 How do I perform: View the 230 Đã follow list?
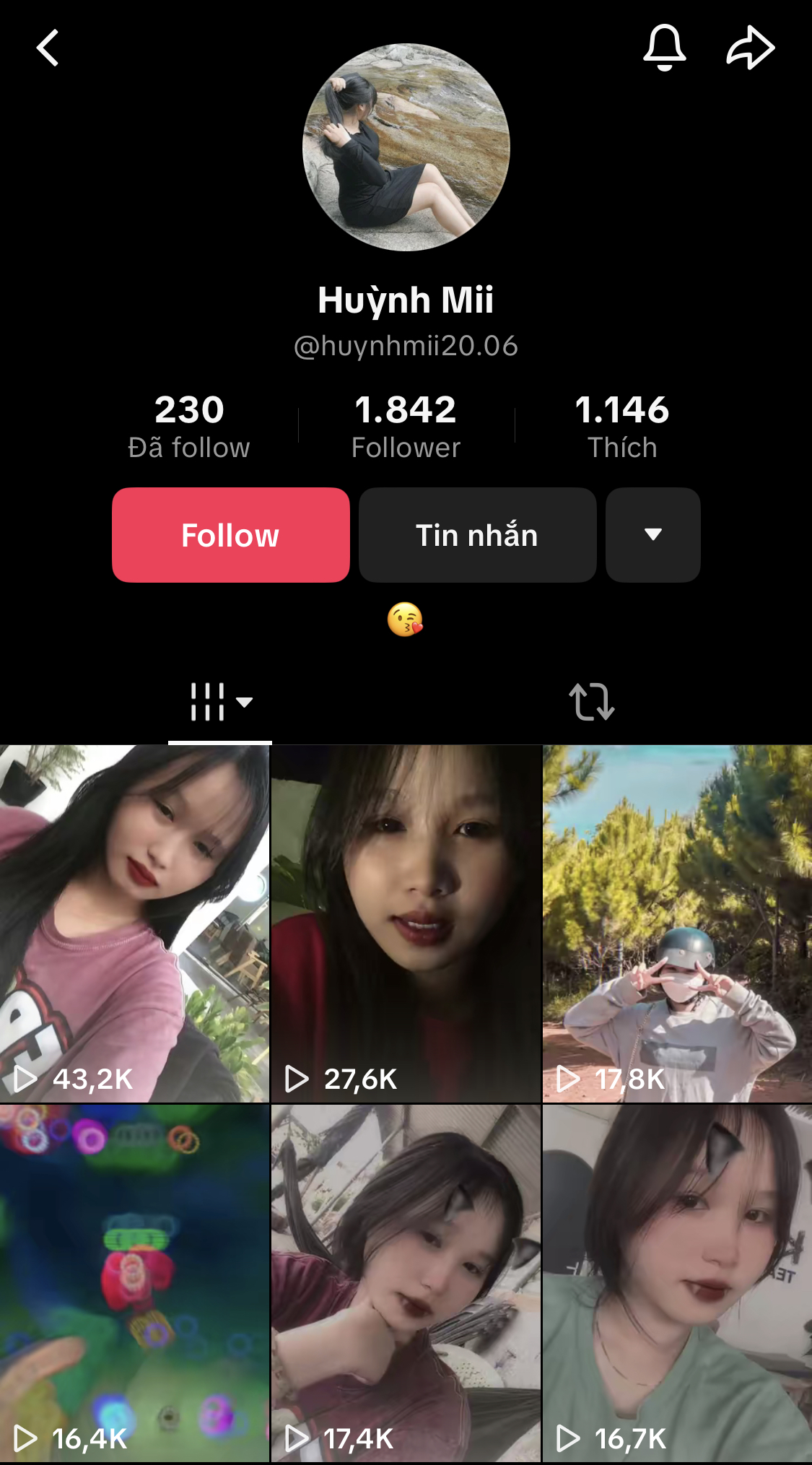189,426
